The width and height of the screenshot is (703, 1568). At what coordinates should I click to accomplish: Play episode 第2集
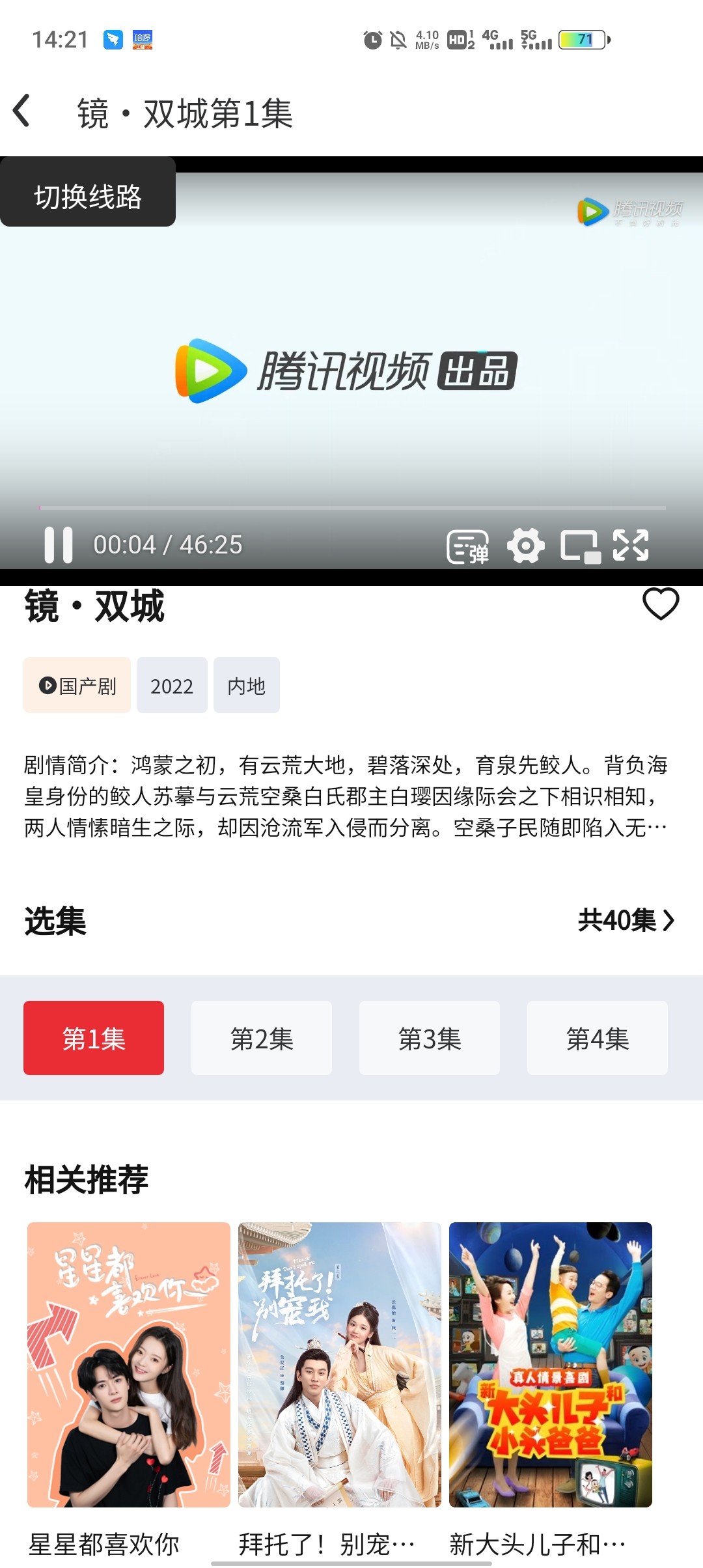tap(262, 1038)
